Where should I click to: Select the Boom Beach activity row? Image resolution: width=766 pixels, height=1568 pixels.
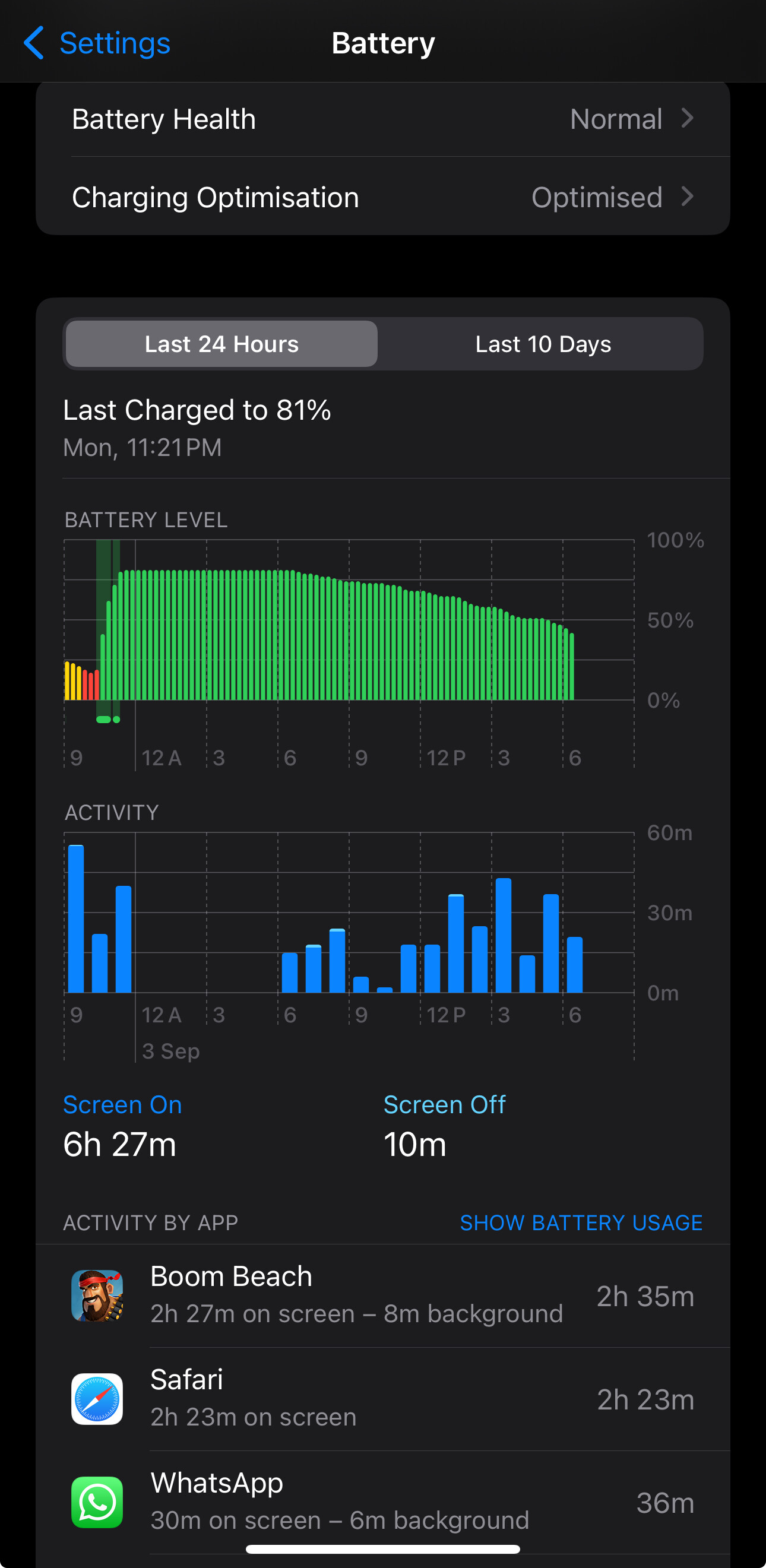[x=383, y=1295]
